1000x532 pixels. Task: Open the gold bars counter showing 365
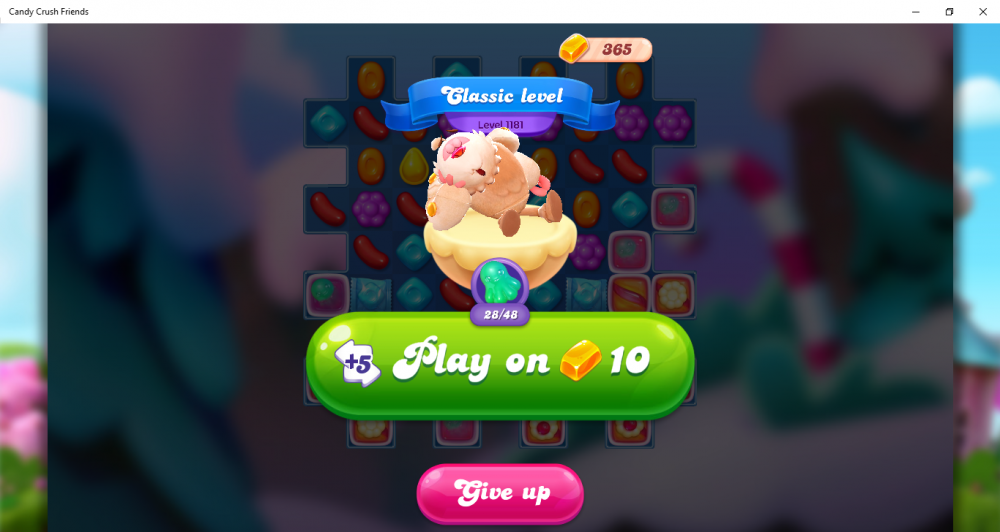[x=606, y=49]
